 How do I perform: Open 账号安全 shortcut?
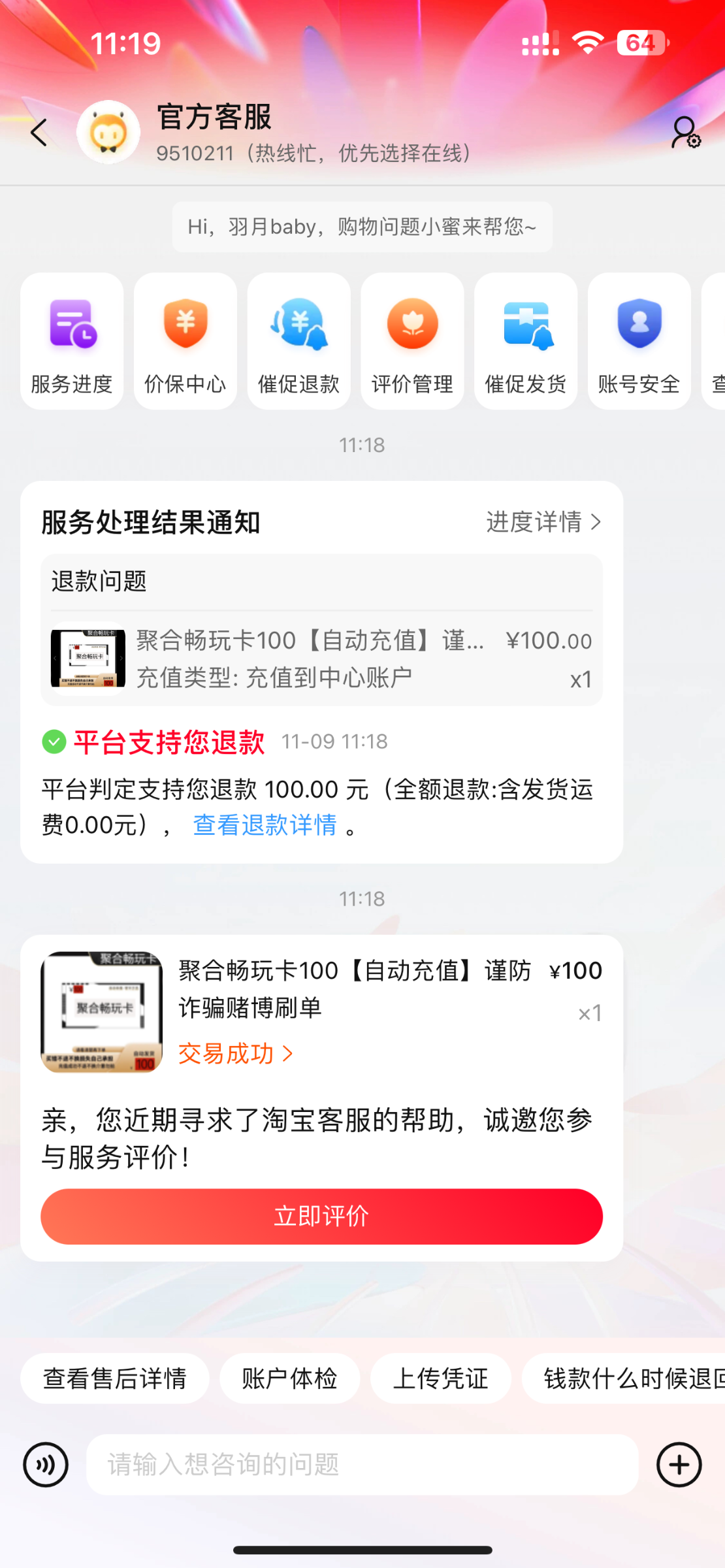639,341
